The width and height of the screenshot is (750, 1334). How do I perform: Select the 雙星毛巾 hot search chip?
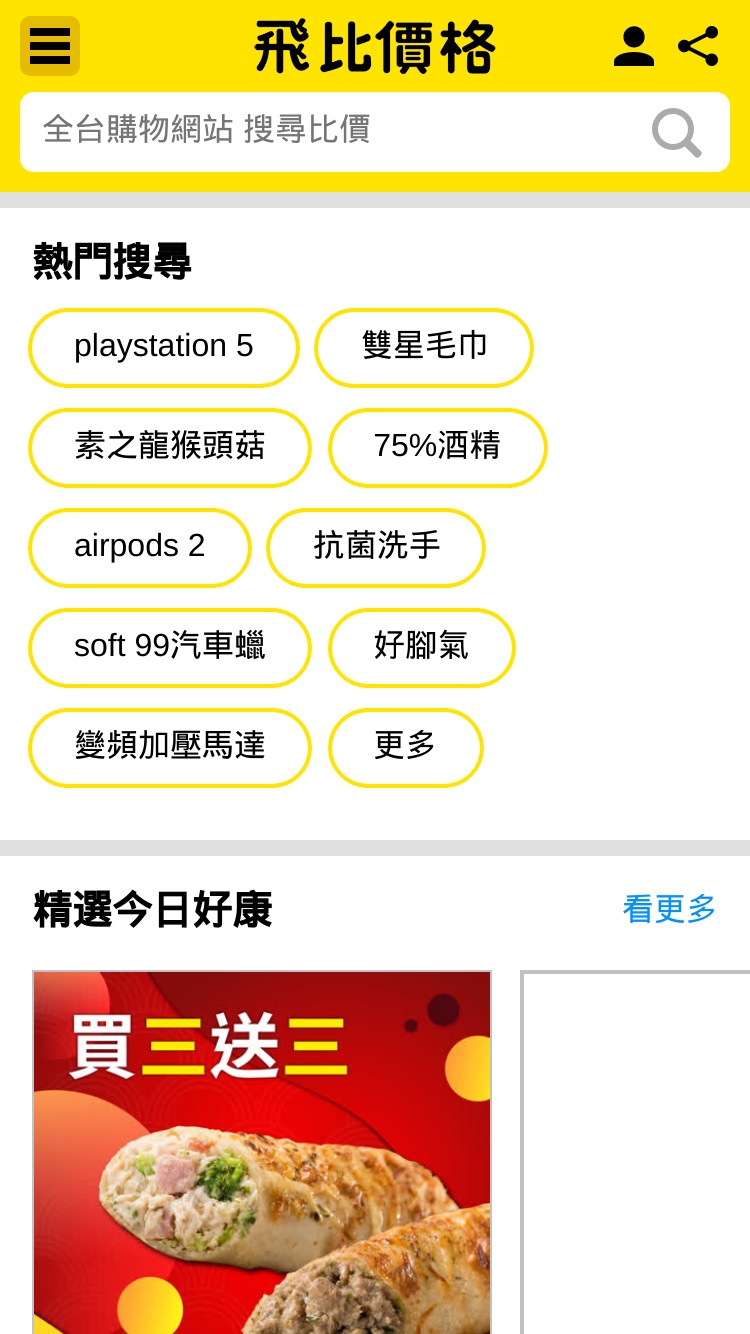click(x=424, y=347)
